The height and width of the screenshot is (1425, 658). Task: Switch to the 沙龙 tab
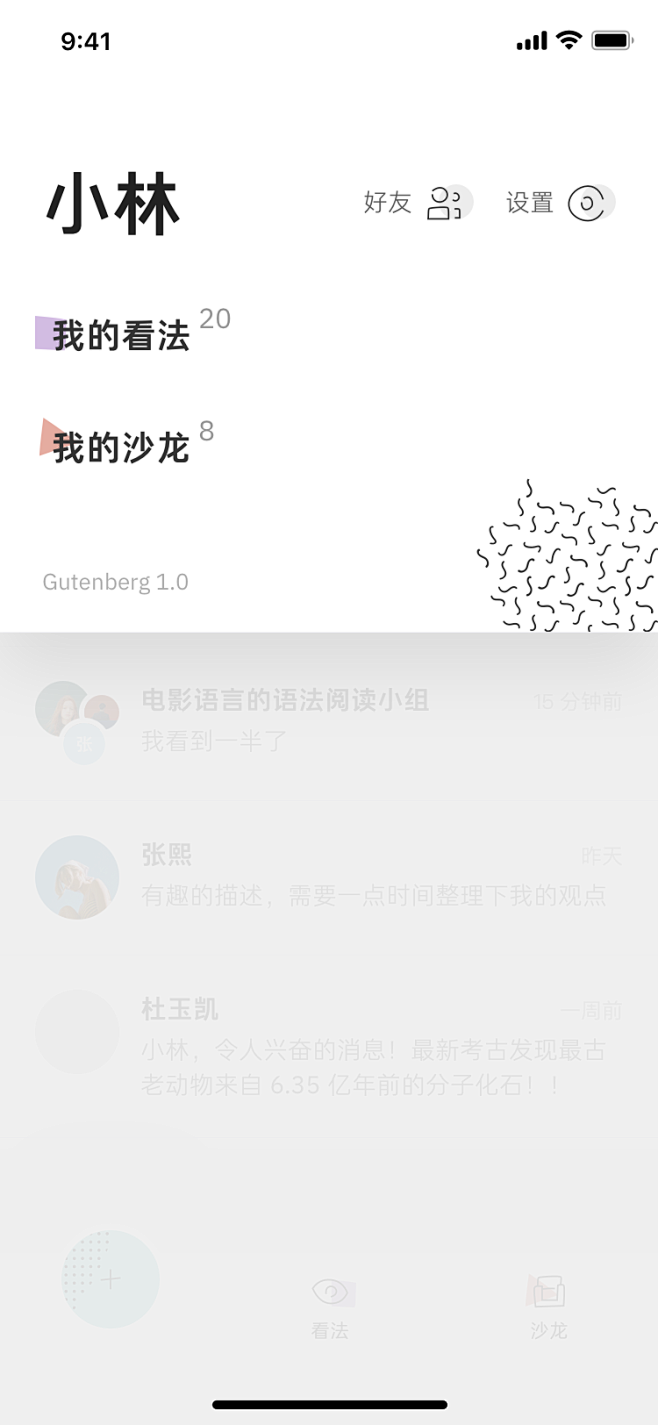click(548, 1306)
